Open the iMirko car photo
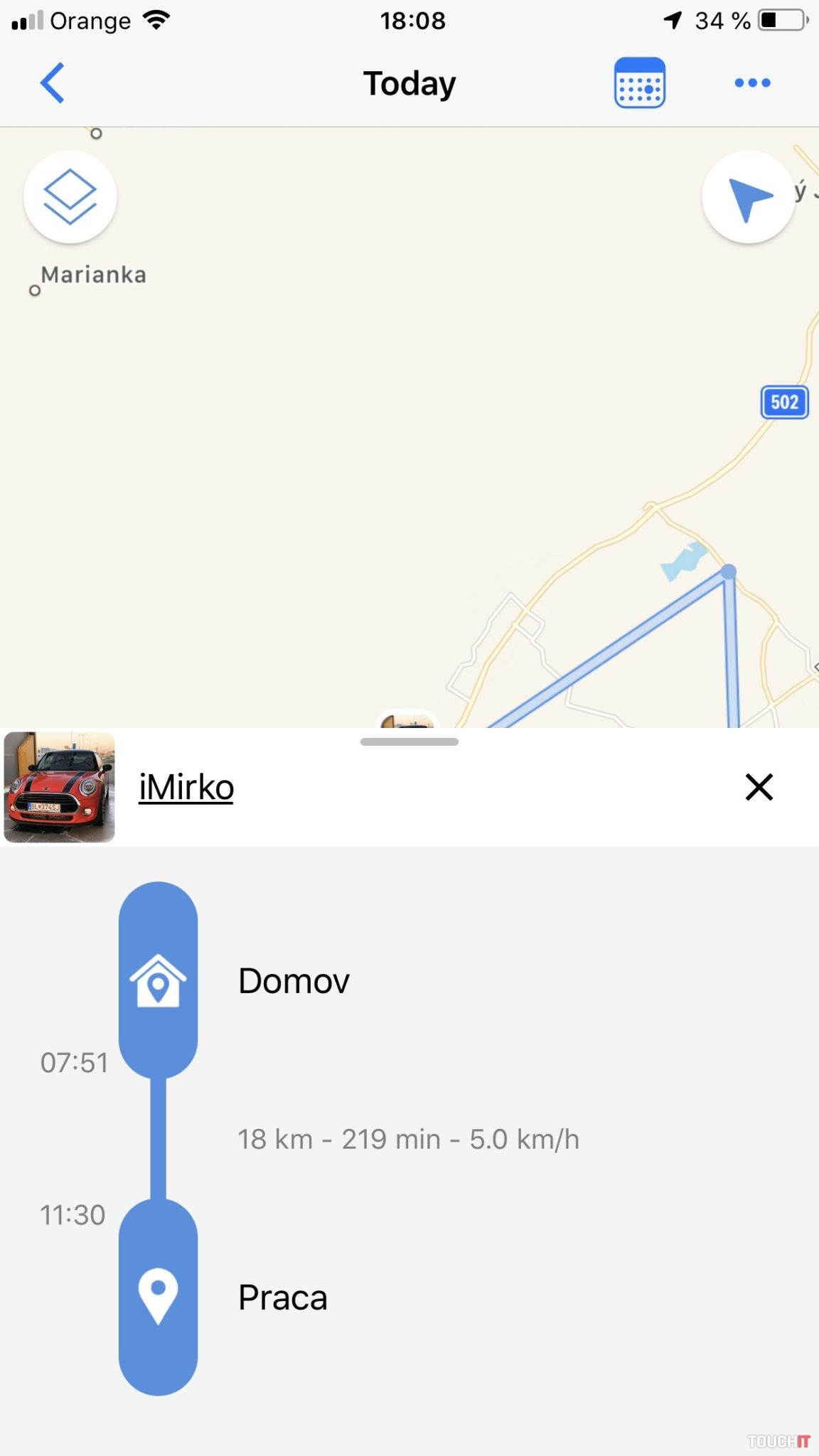This screenshot has height=1456, width=819. (60, 788)
